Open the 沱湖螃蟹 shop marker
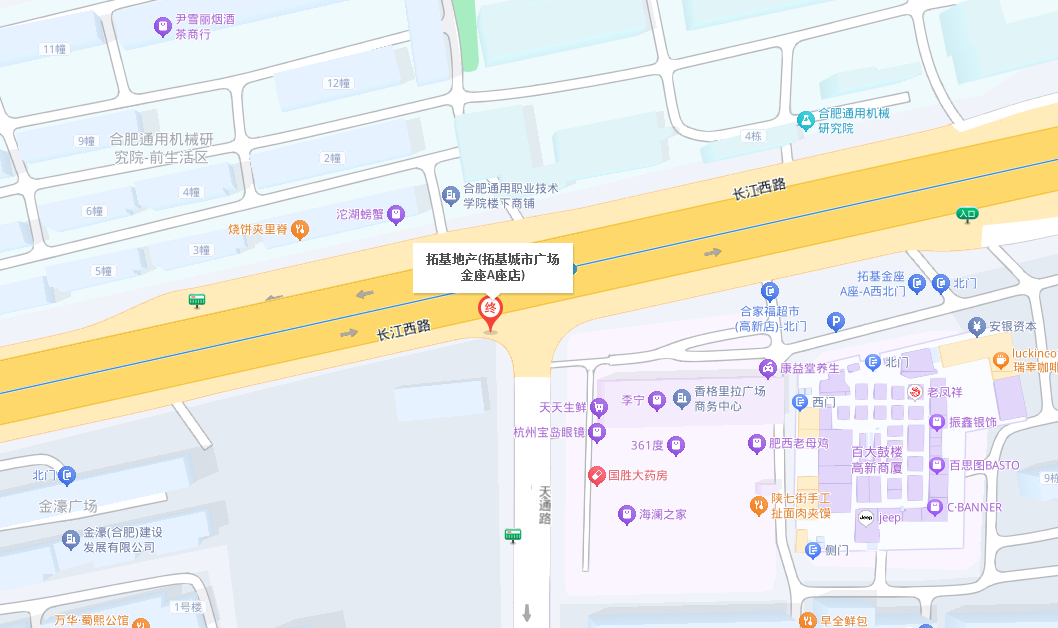 [x=396, y=214]
